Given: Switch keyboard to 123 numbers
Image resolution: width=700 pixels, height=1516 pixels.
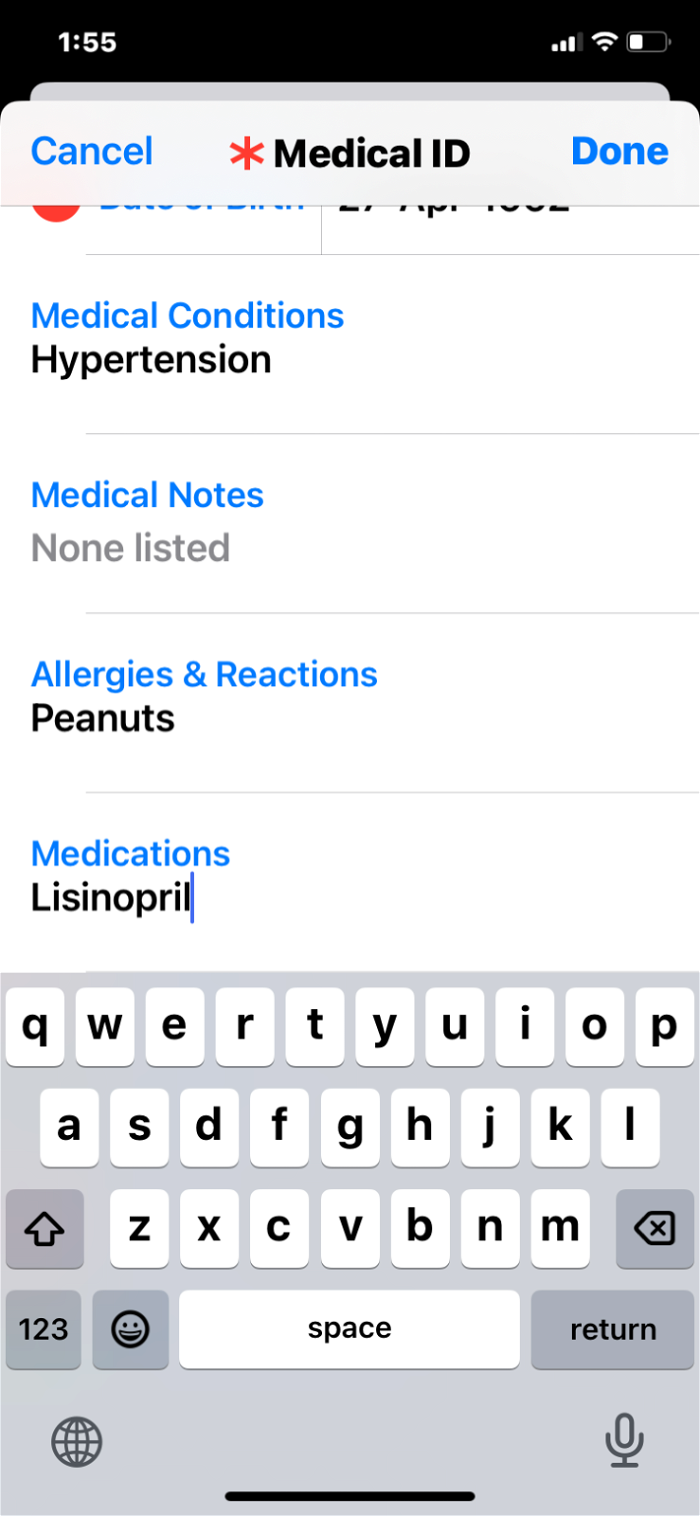Looking at the screenshot, I should pyautogui.click(x=44, y=1329).
